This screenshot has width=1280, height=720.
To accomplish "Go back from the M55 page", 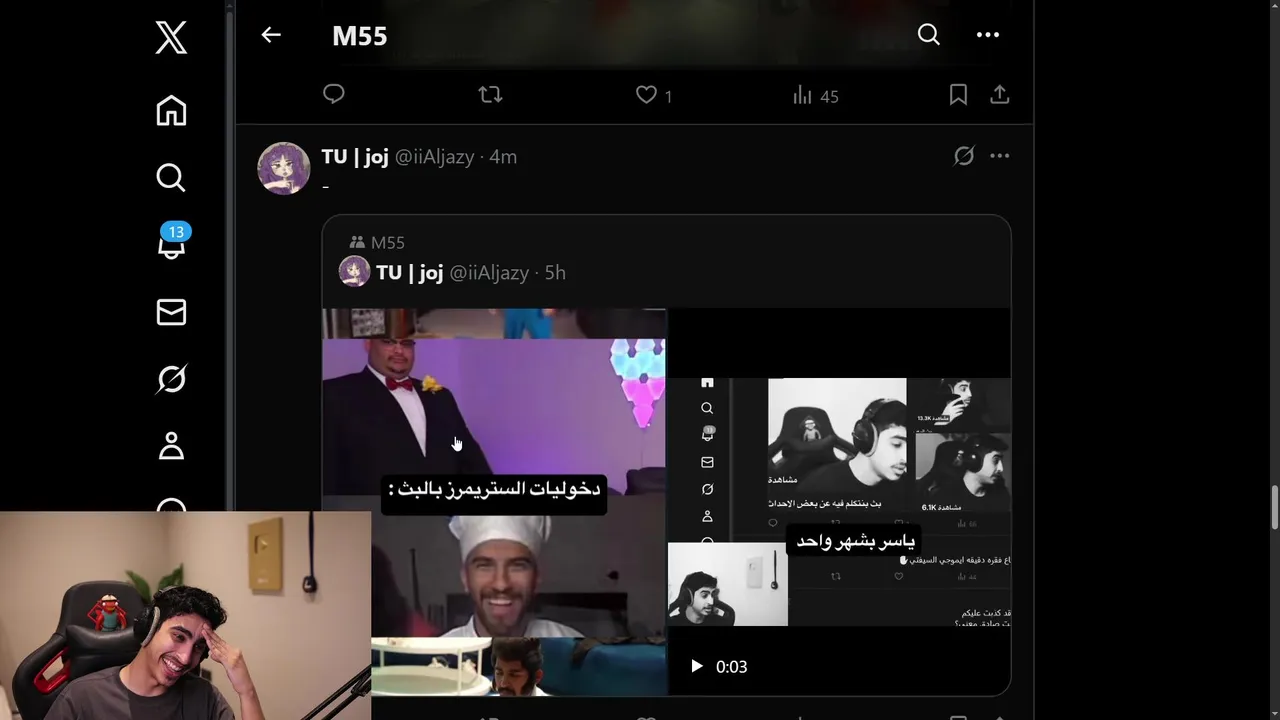I will click(x=271, y=35).
